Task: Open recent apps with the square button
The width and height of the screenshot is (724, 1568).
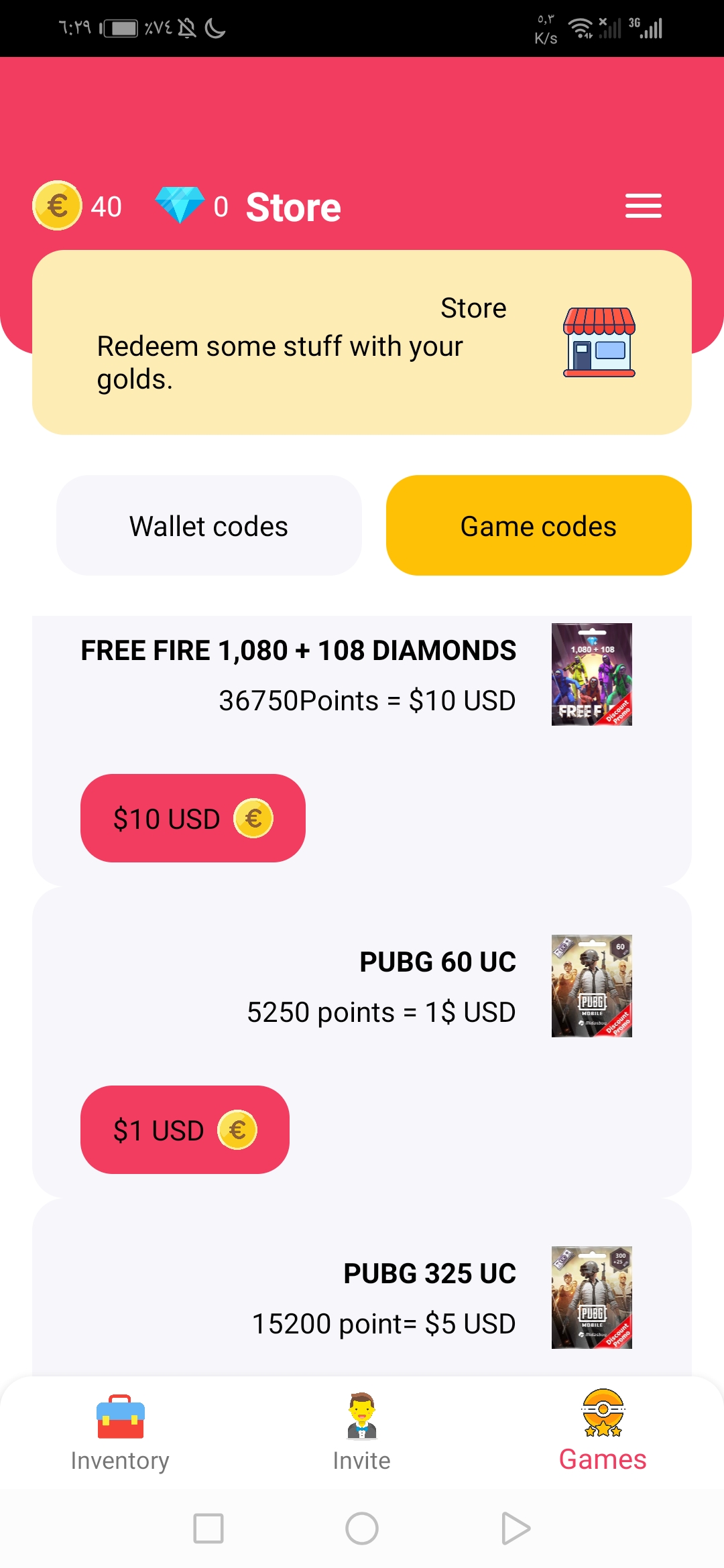Action: [x=208, y=1528]
